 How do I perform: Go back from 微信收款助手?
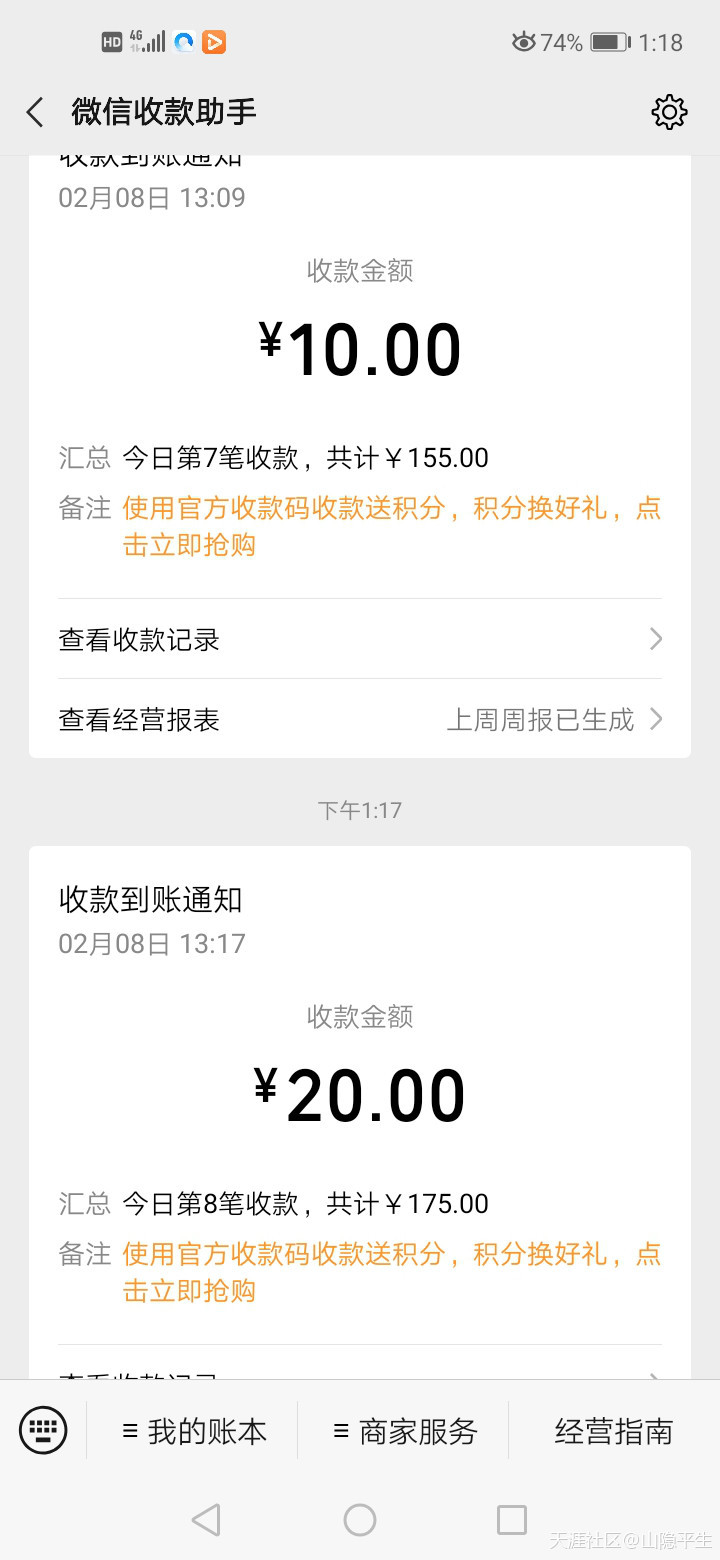tap(35, 112)
